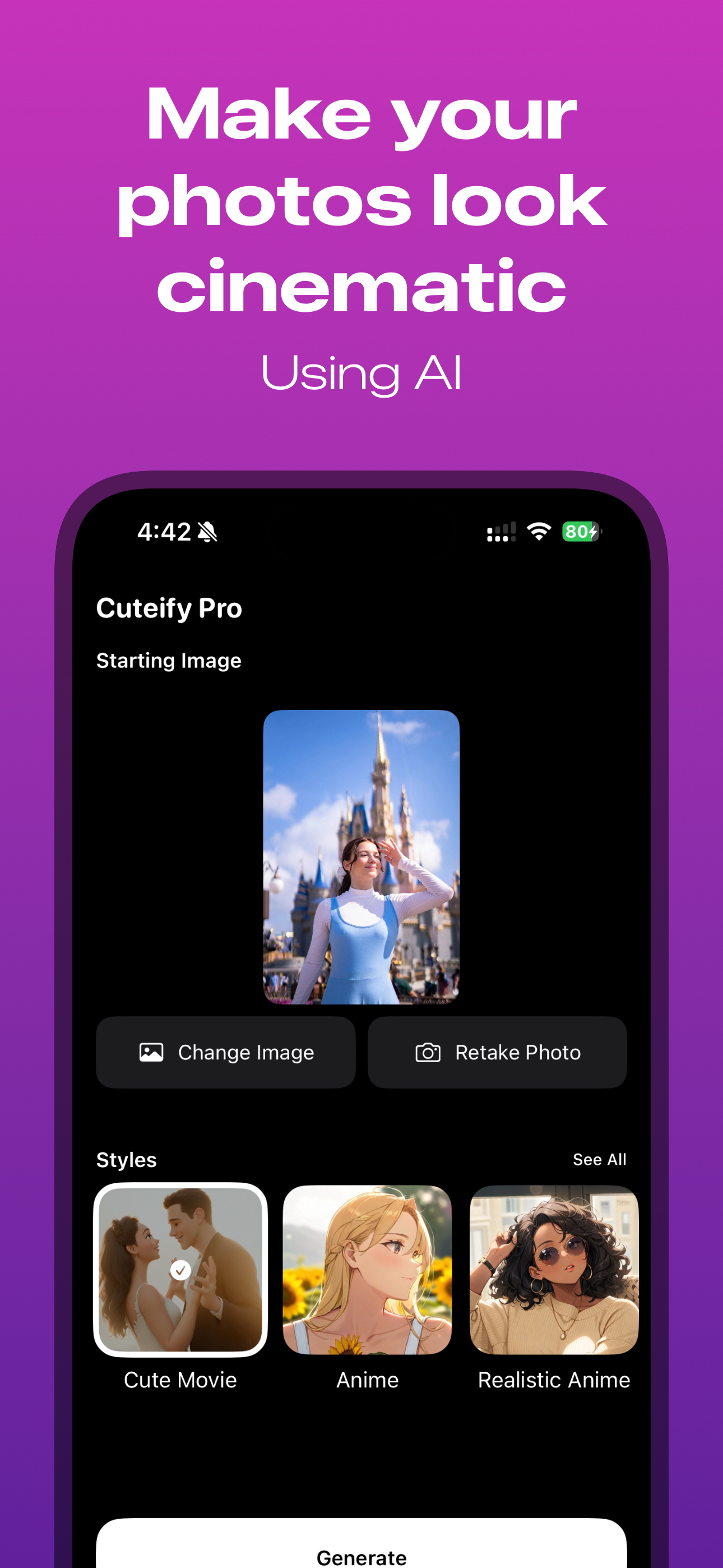
Task: Select the Styles section header
Action: click(x=126, y=1159)
